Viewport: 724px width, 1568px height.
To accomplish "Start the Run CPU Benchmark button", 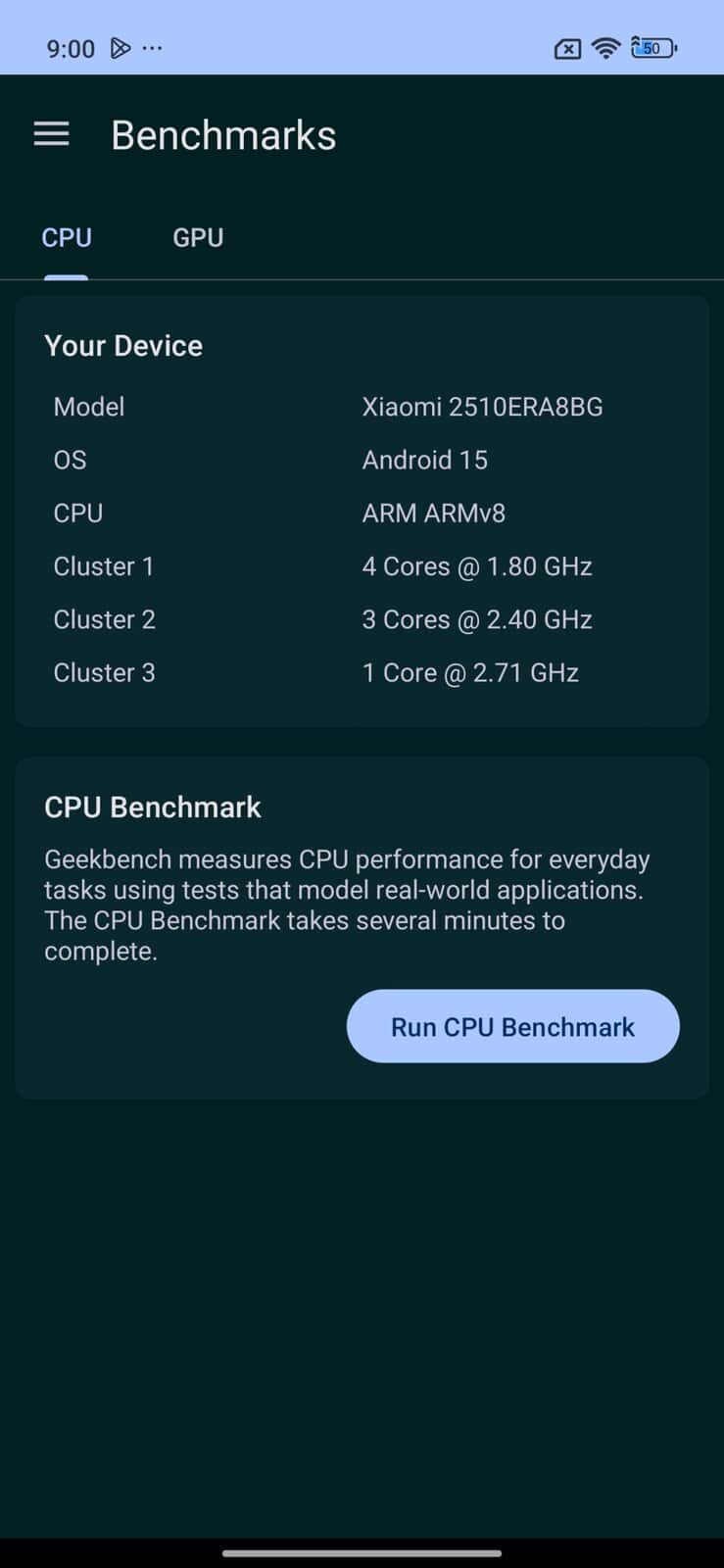I will pos(512,1026).
